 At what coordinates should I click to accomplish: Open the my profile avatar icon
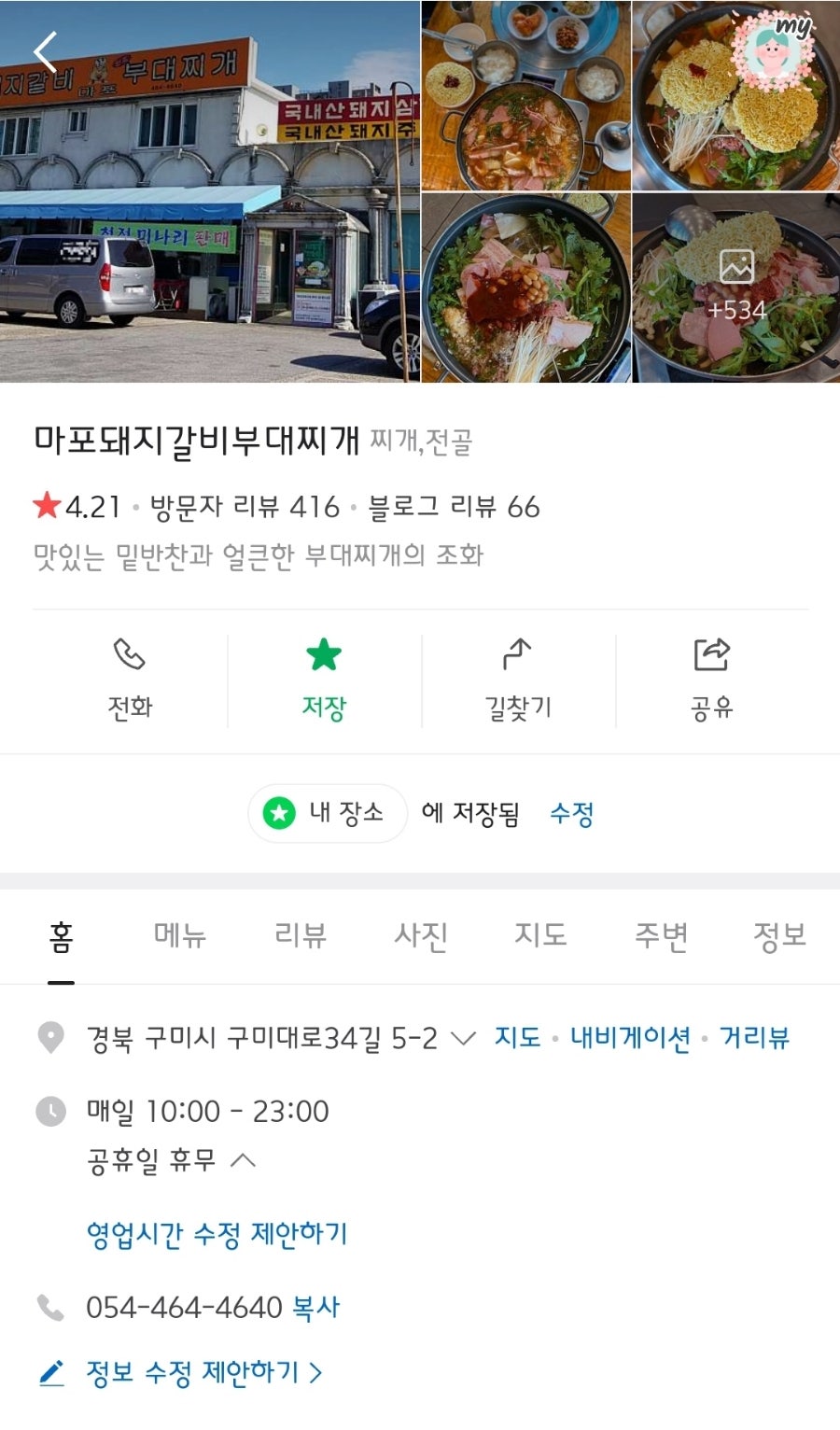click(774, 49)
